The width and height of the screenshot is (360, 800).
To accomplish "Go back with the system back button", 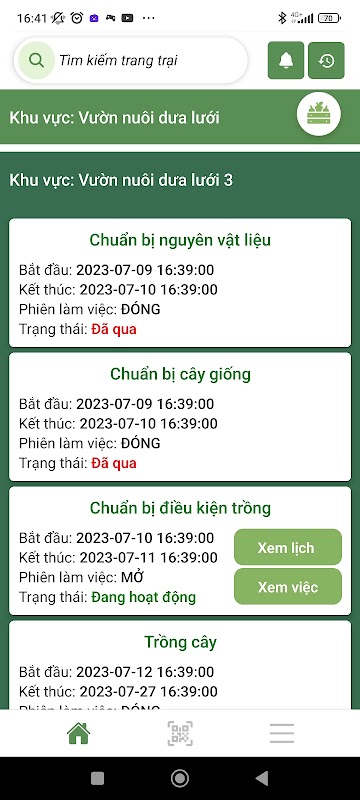I will [262, 778].
